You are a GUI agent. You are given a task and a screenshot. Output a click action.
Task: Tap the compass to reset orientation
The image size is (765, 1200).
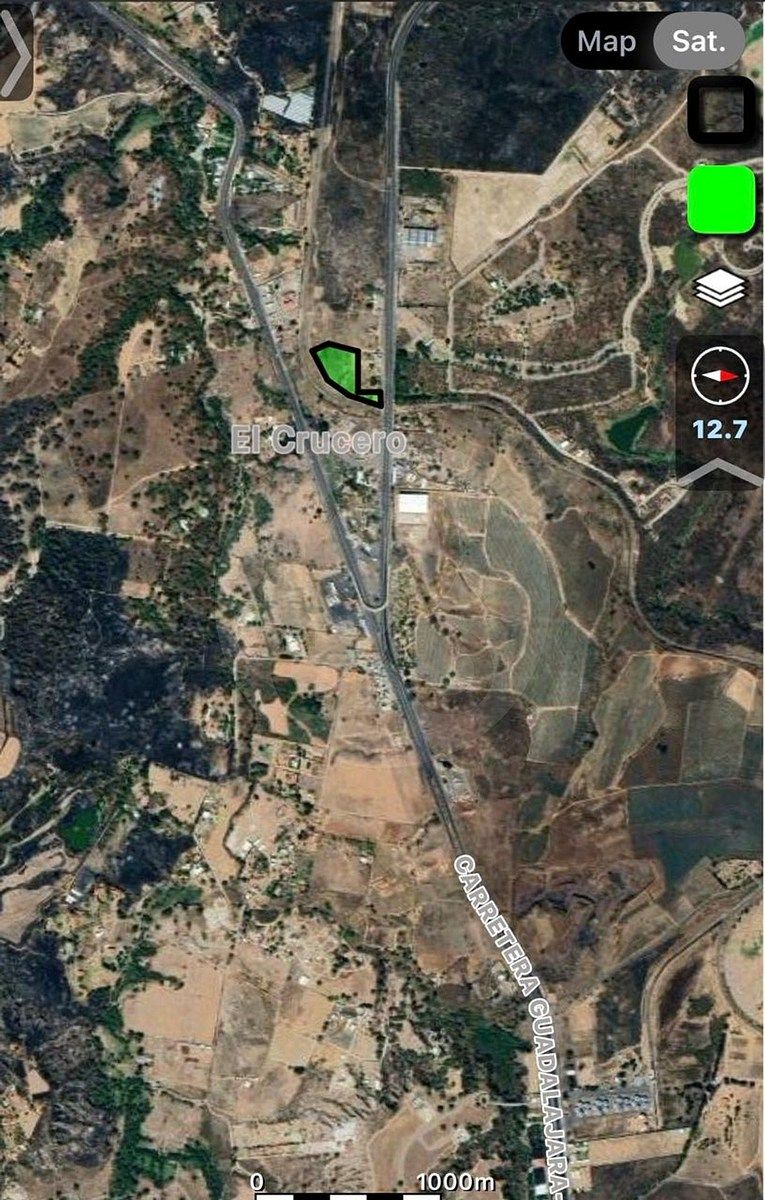click(x=720, y=376)
